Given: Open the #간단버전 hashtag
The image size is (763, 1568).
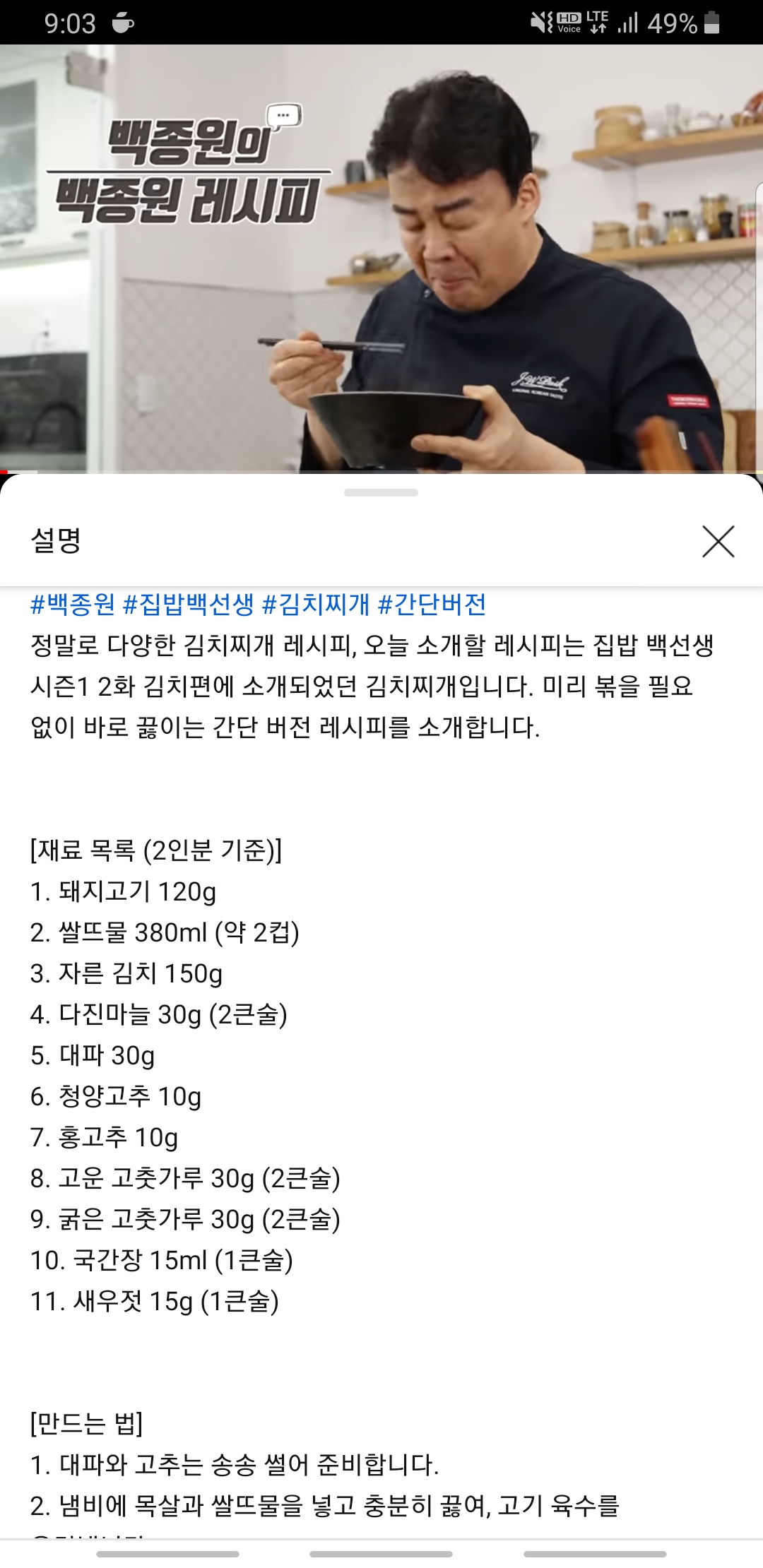Looking at the screenshot, I should point(432,605).
